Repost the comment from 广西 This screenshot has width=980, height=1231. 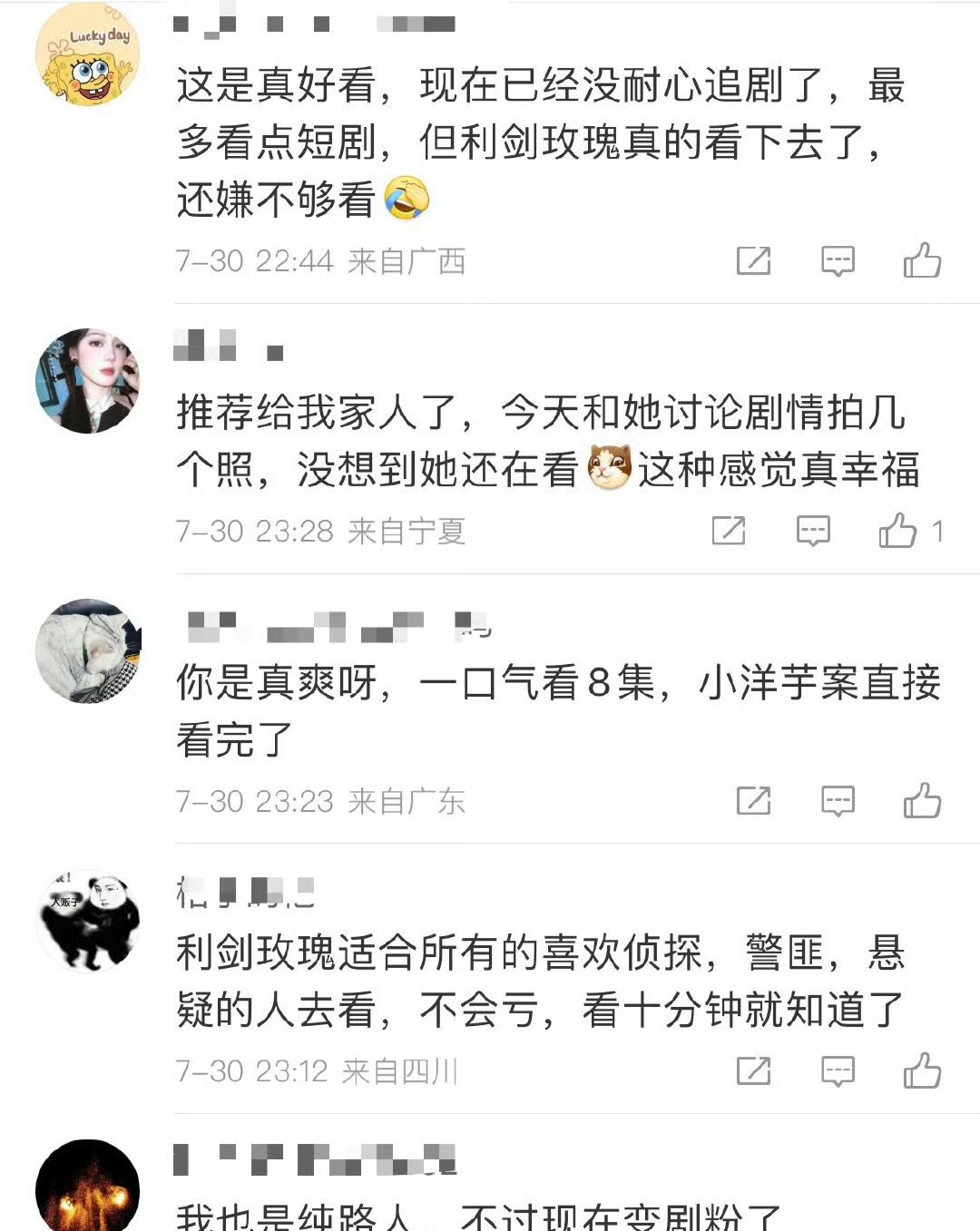[753, 260]
